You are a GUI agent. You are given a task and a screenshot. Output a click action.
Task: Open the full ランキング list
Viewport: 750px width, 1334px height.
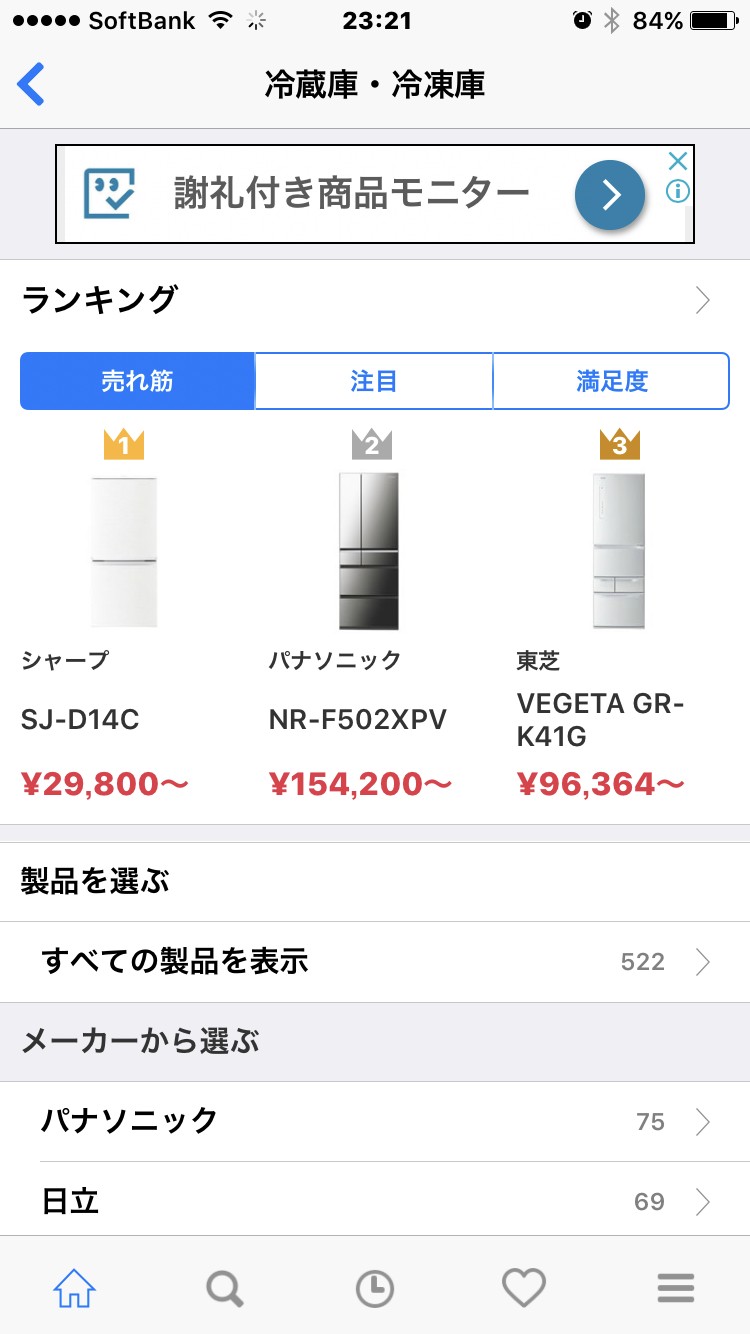coord(702,300)
